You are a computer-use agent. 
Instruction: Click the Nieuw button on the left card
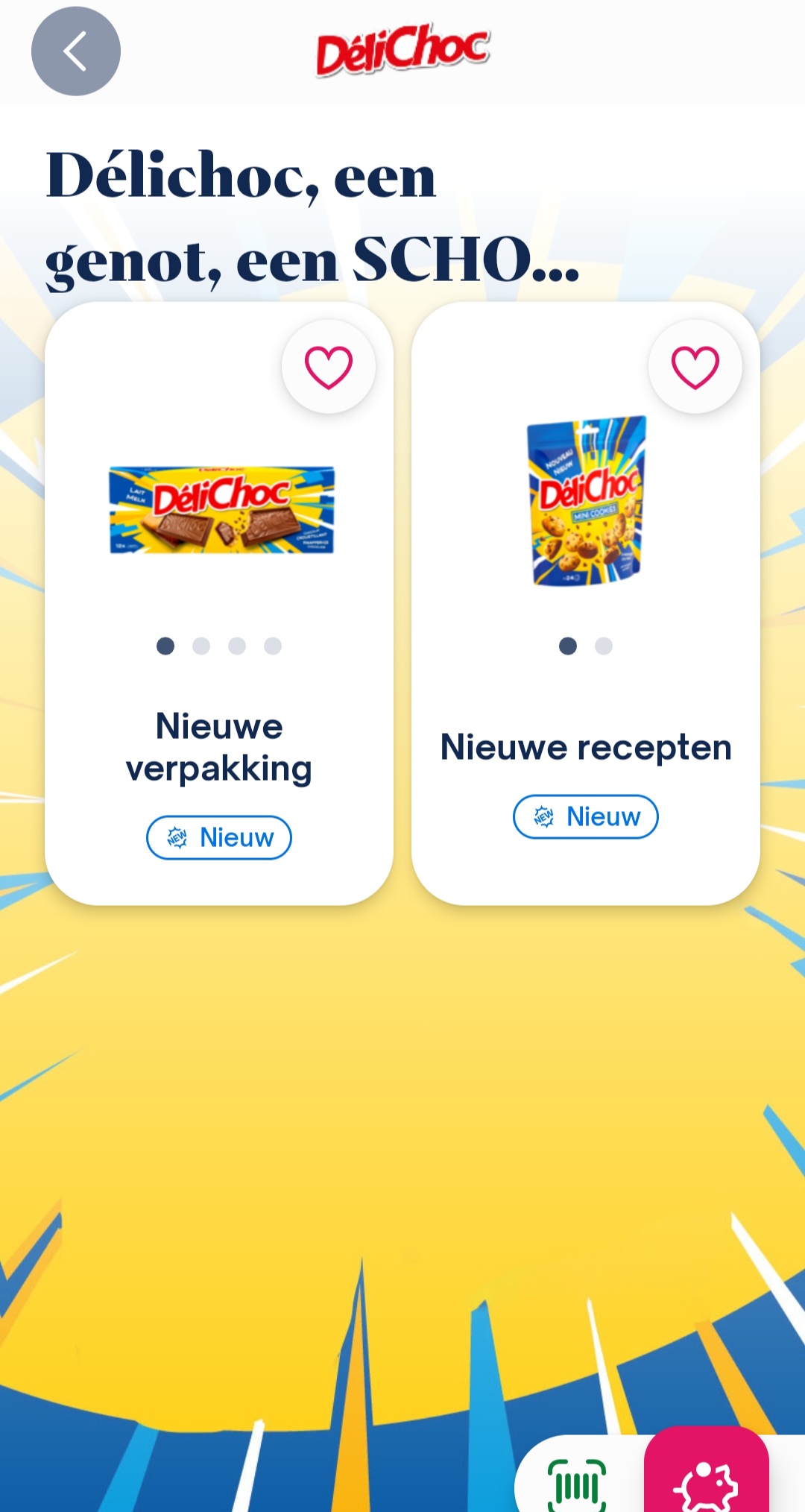coord(218,837)
